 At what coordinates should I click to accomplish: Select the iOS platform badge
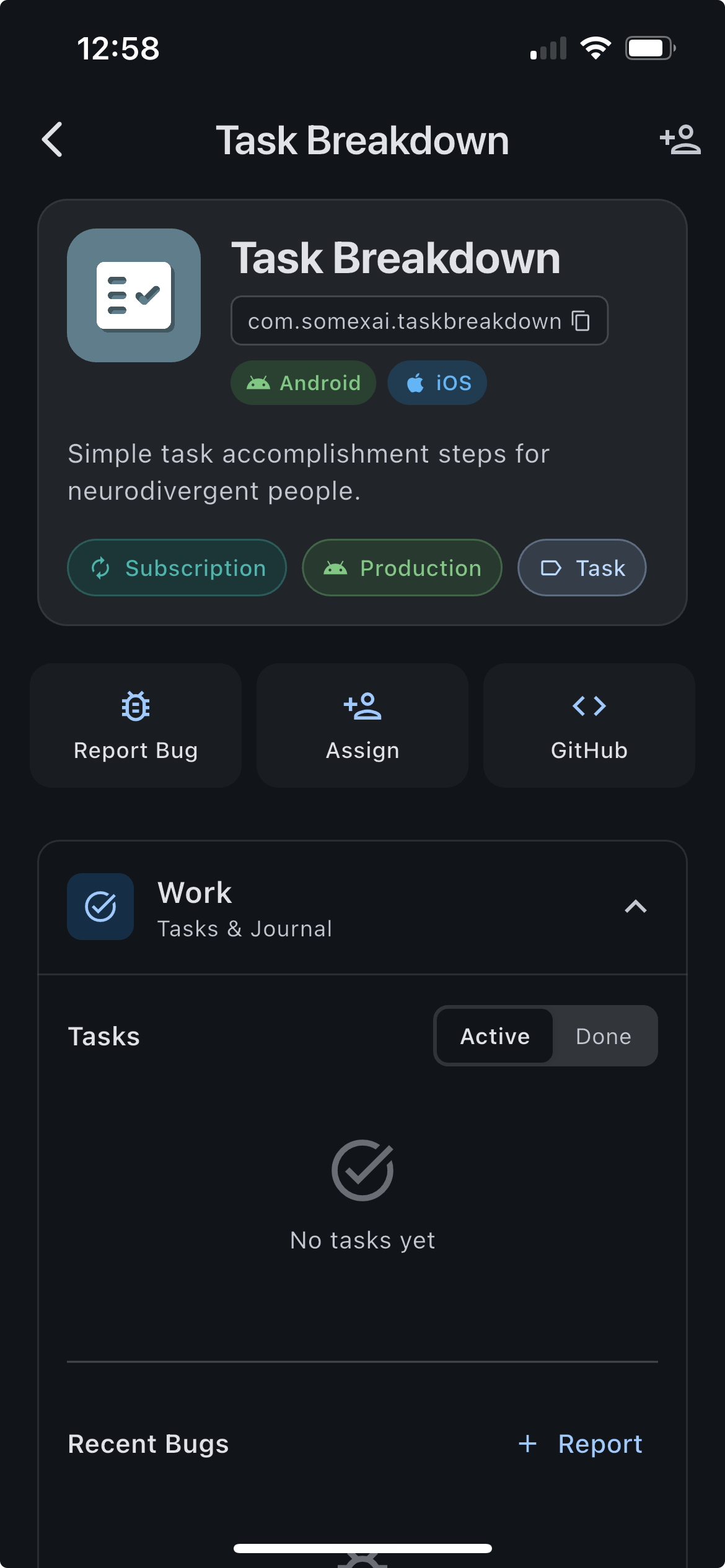click(x=437, y=383)
